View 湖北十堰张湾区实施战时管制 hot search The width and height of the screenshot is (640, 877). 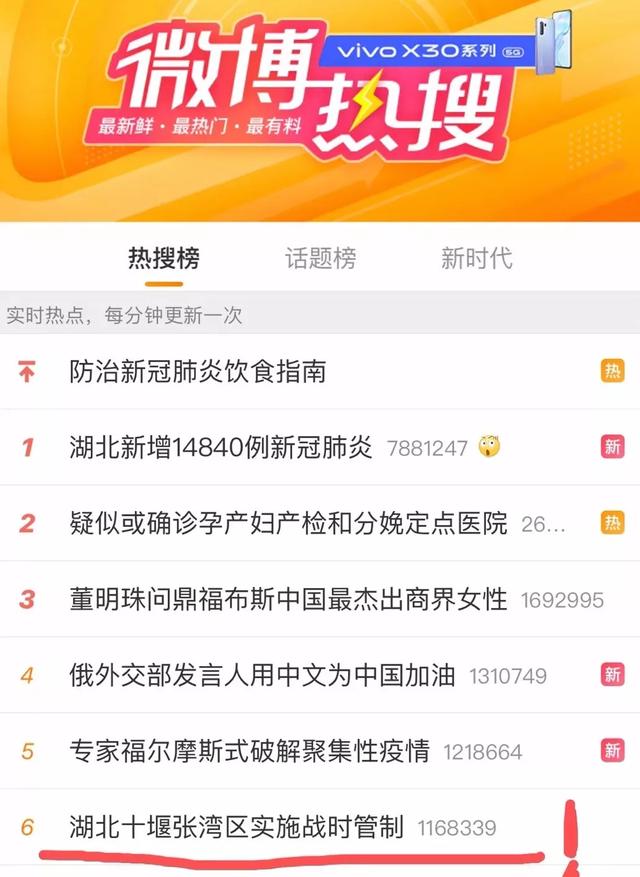coord(237,827)
